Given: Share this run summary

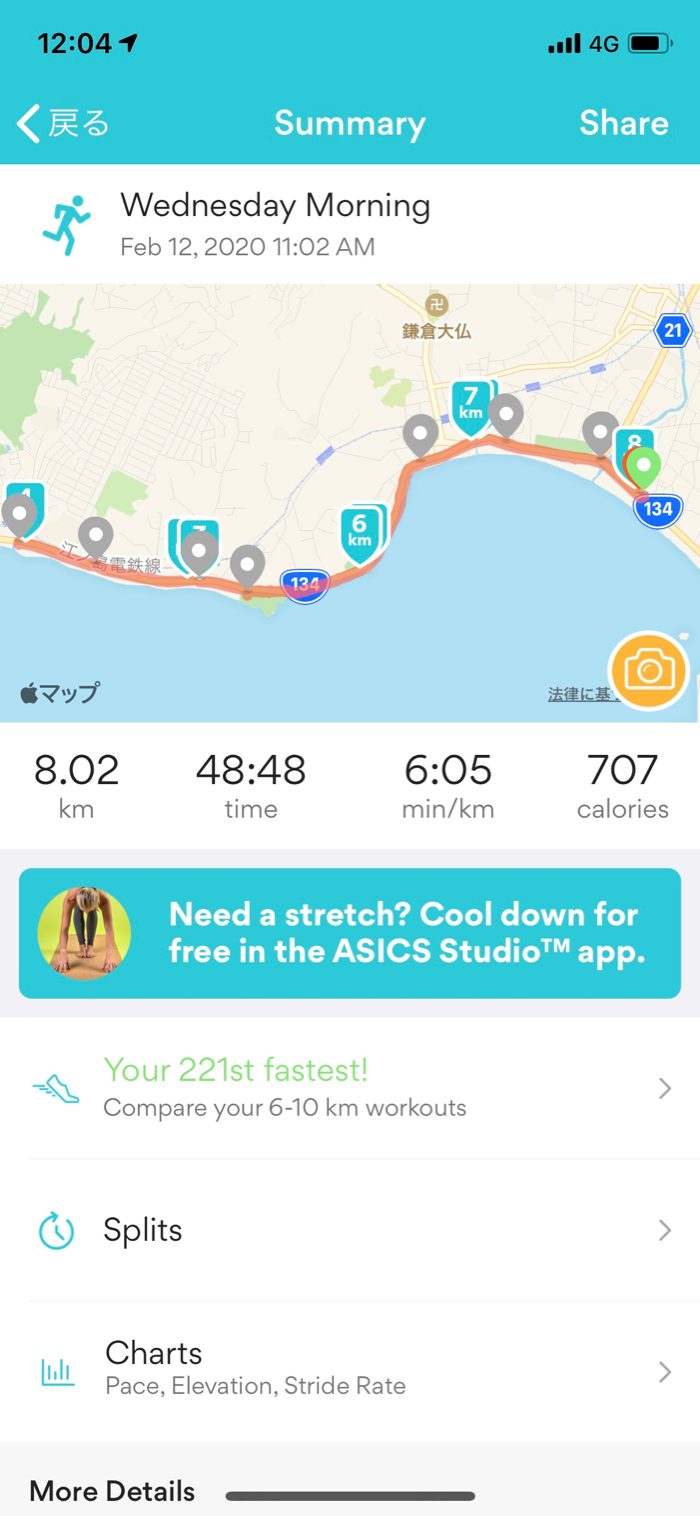Looking at the screenshot, I should [623, 123].
